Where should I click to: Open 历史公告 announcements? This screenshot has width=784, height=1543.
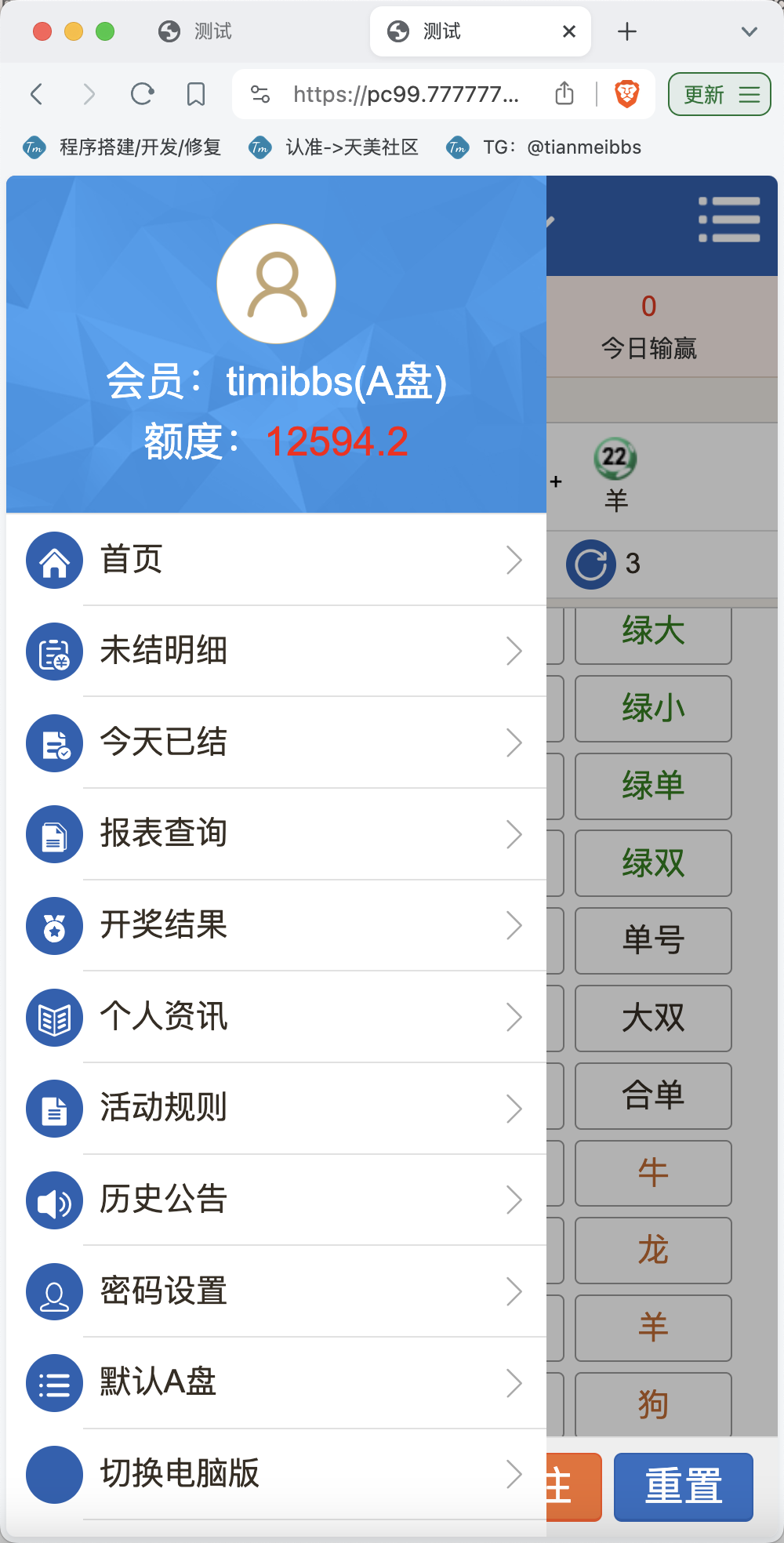pos(276,1200)
